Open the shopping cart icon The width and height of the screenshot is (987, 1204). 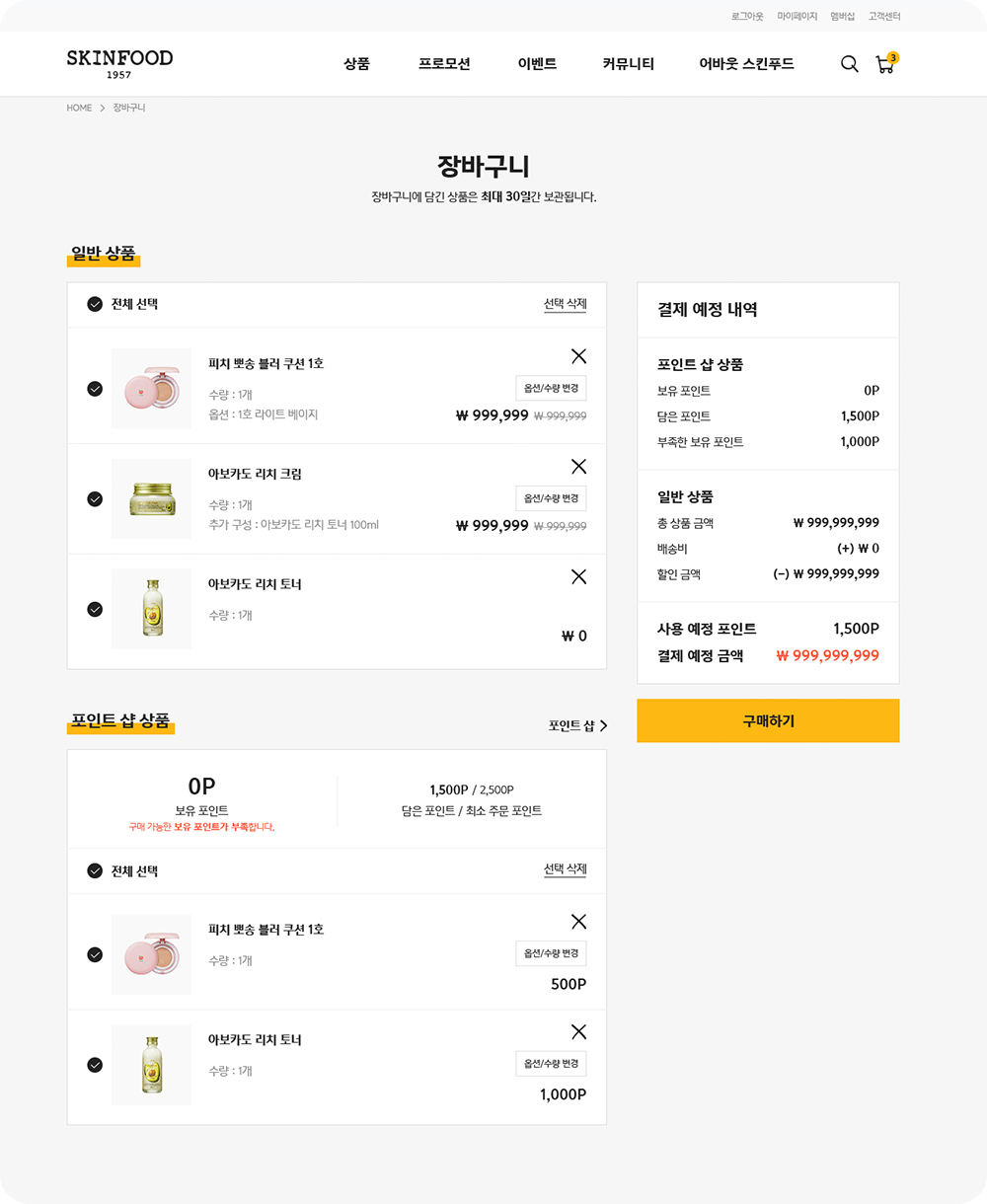[885, 64]
